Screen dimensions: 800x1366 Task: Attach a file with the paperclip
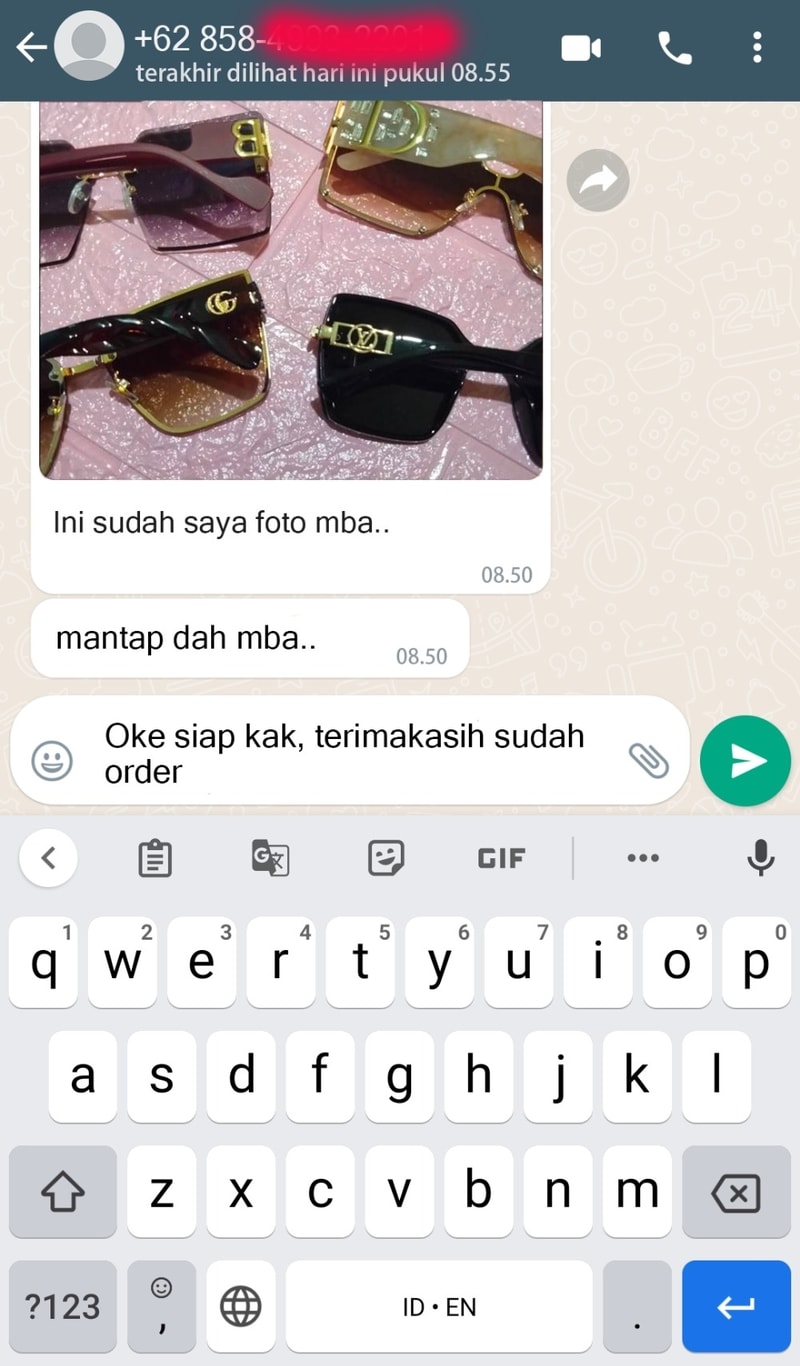pyautogui.click(x=647, y=761)
